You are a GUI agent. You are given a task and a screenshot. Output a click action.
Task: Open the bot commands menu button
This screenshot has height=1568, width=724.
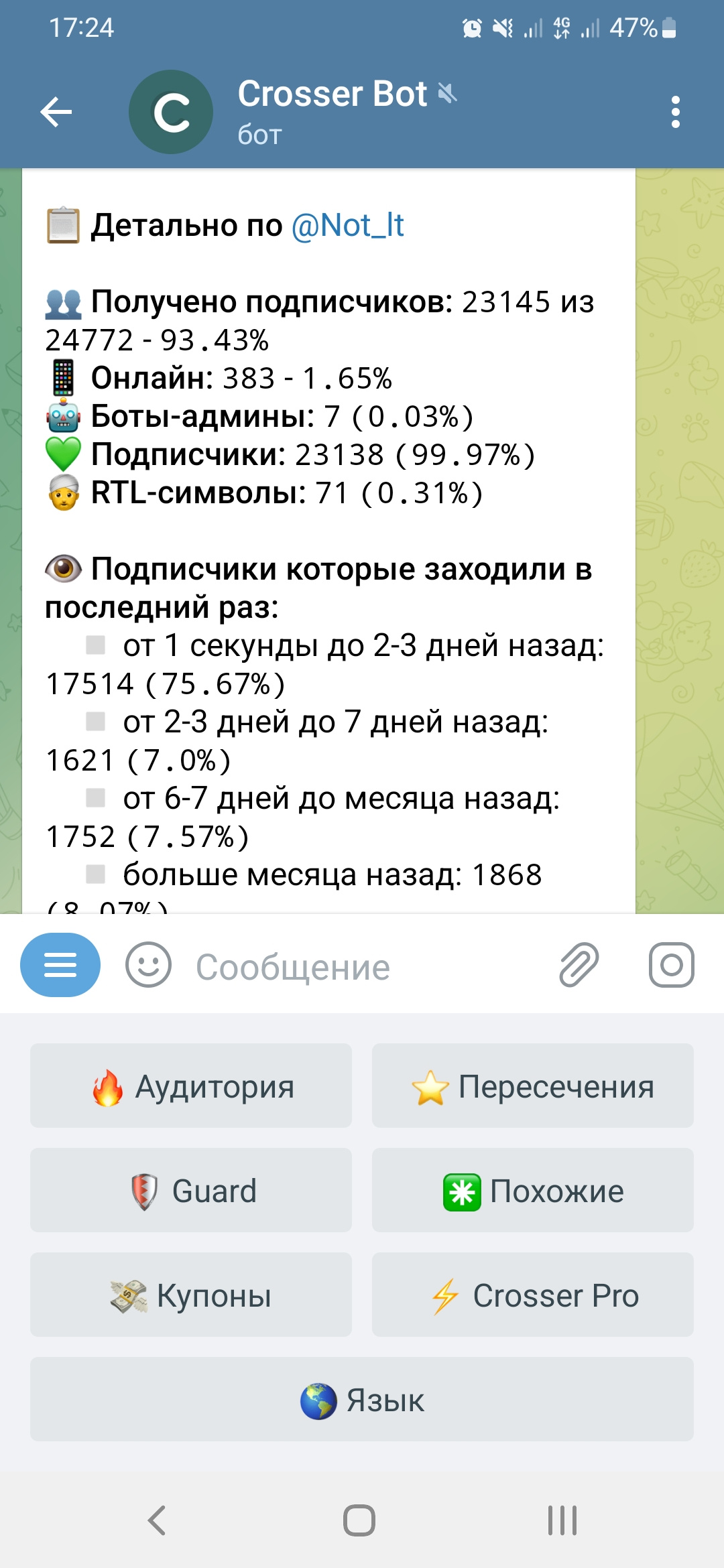coord(60,965)
